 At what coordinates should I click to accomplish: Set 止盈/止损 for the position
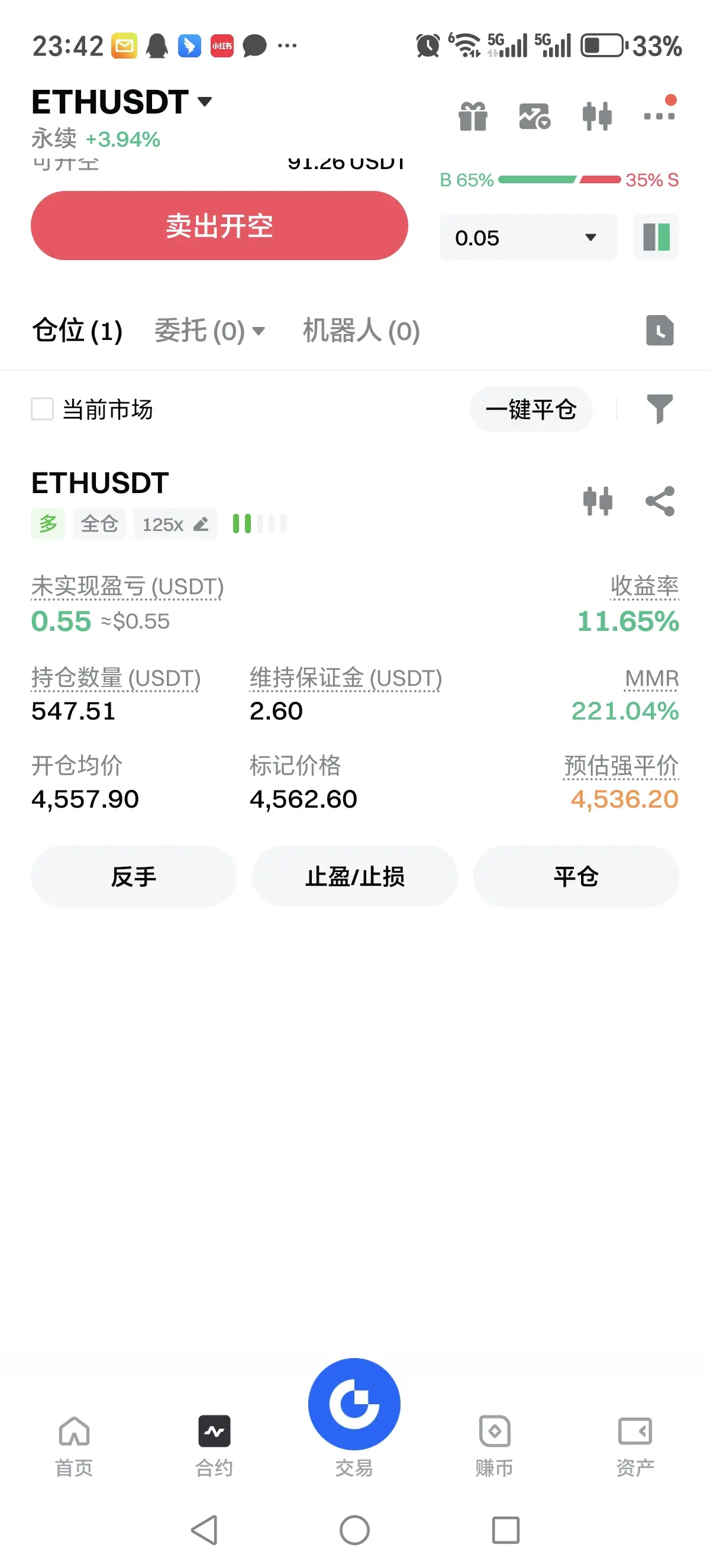355,876
